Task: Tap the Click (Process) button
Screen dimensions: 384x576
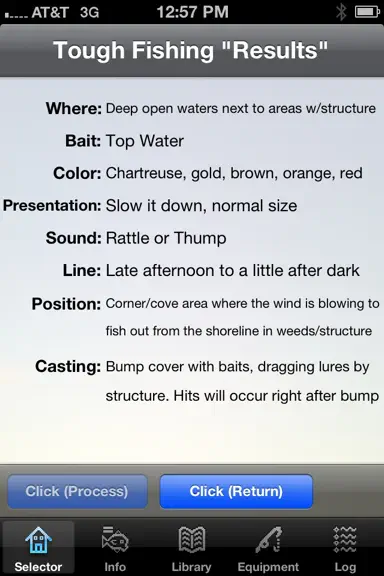Action: click(77, 491)
